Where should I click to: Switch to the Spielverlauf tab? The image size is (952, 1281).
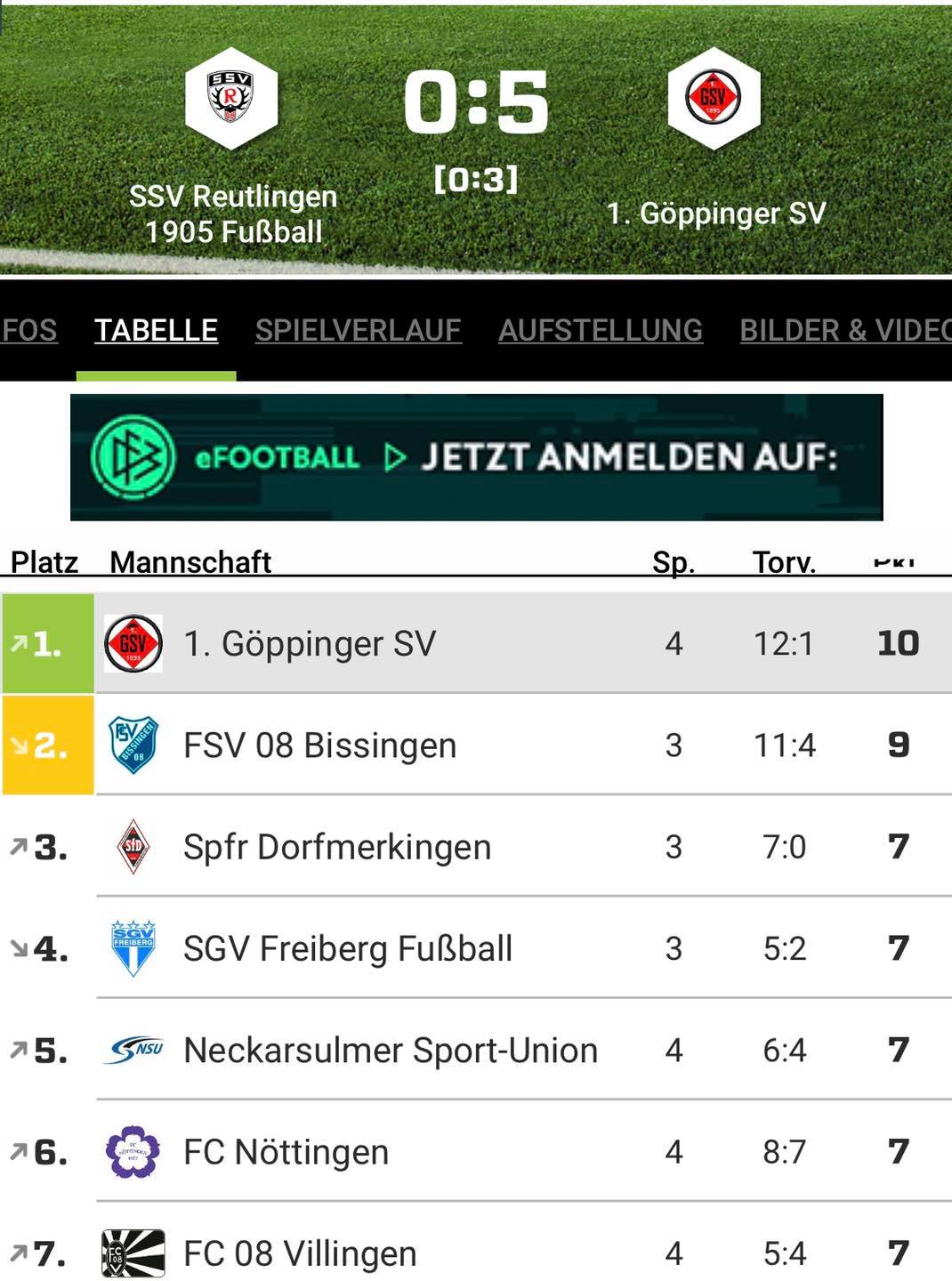(358, 330)
